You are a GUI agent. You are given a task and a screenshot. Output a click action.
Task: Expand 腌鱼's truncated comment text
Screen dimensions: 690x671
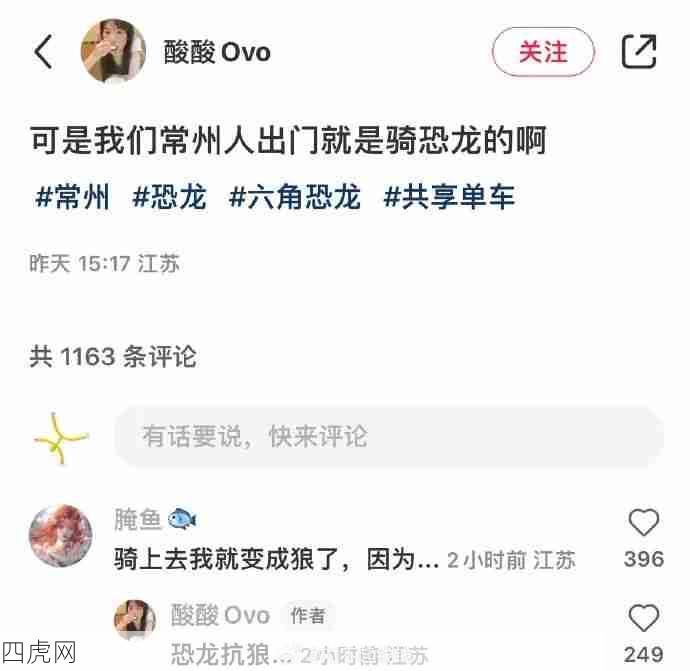[x=427, y=560]
